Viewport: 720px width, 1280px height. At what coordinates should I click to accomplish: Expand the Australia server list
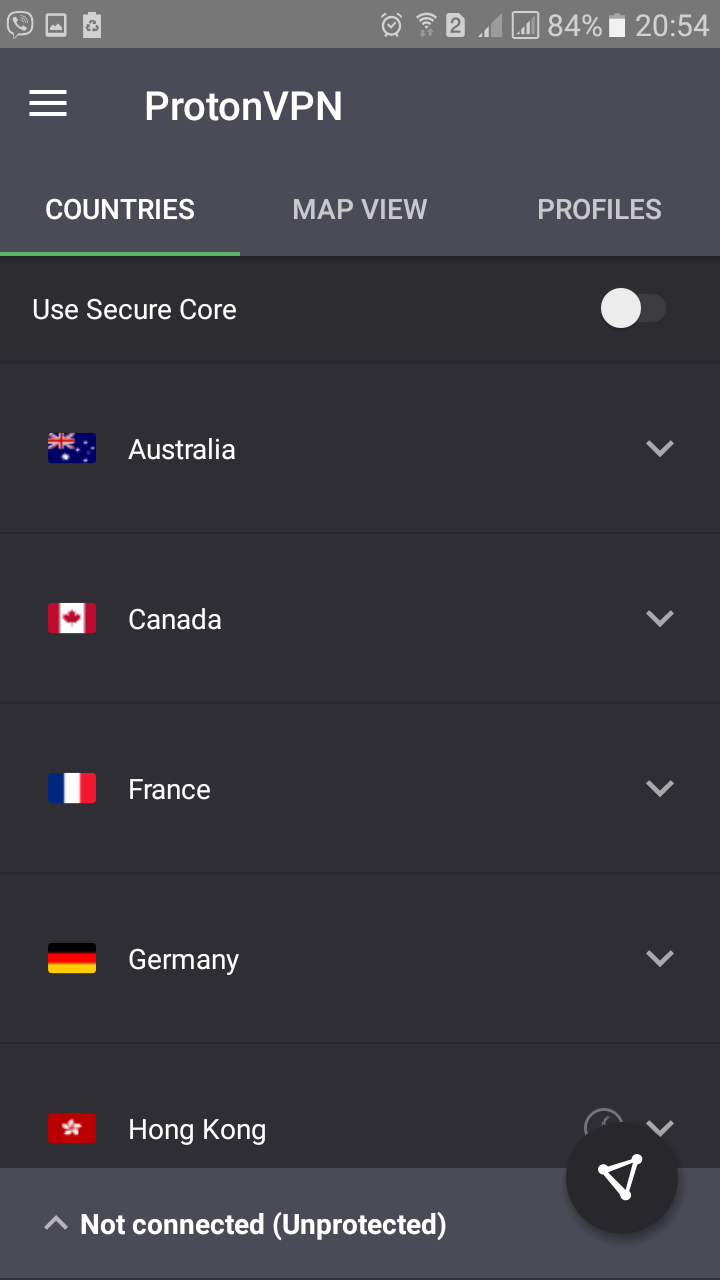tap(659, 449)
